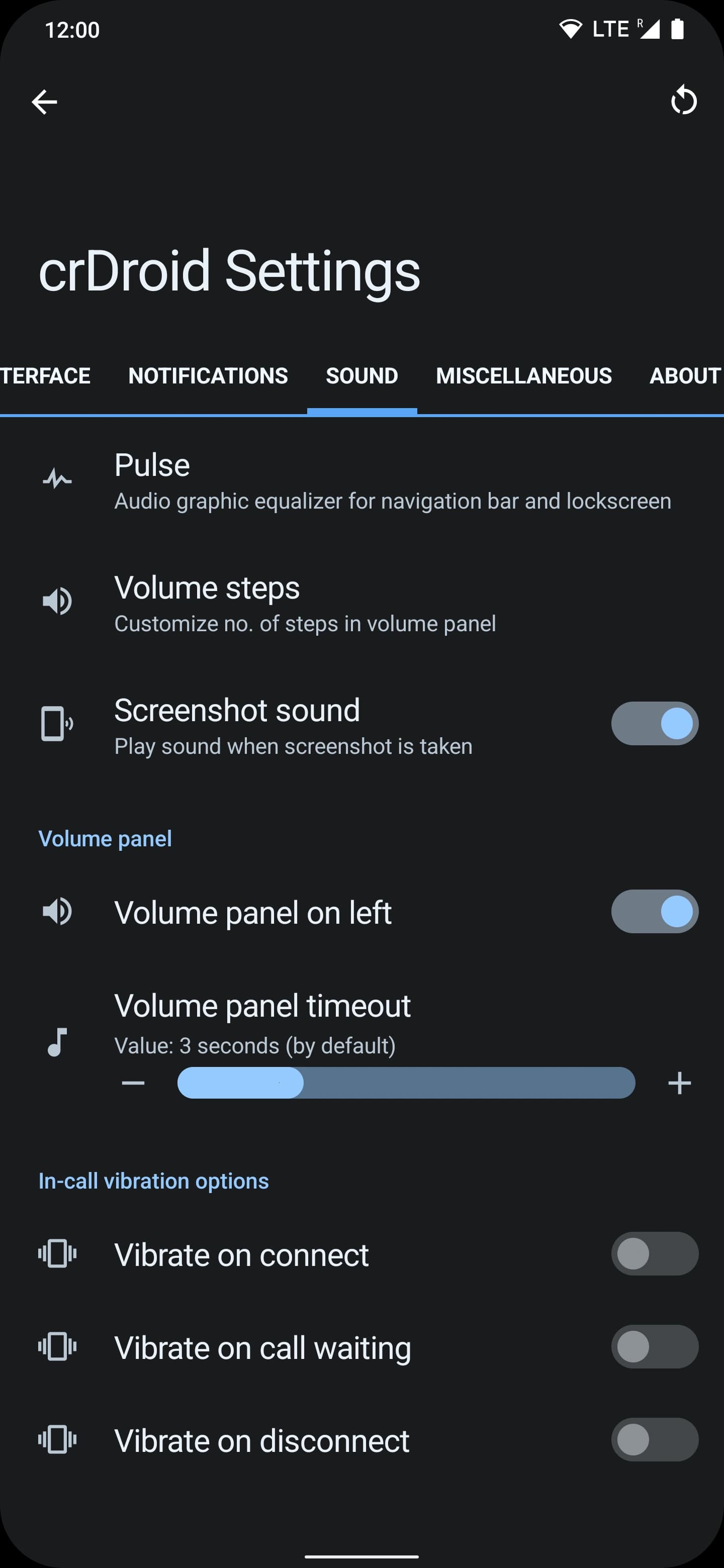Viewport: 724px width, 1568px height.
Task: Turn off Volume panel on left
Action: [654, 911]
